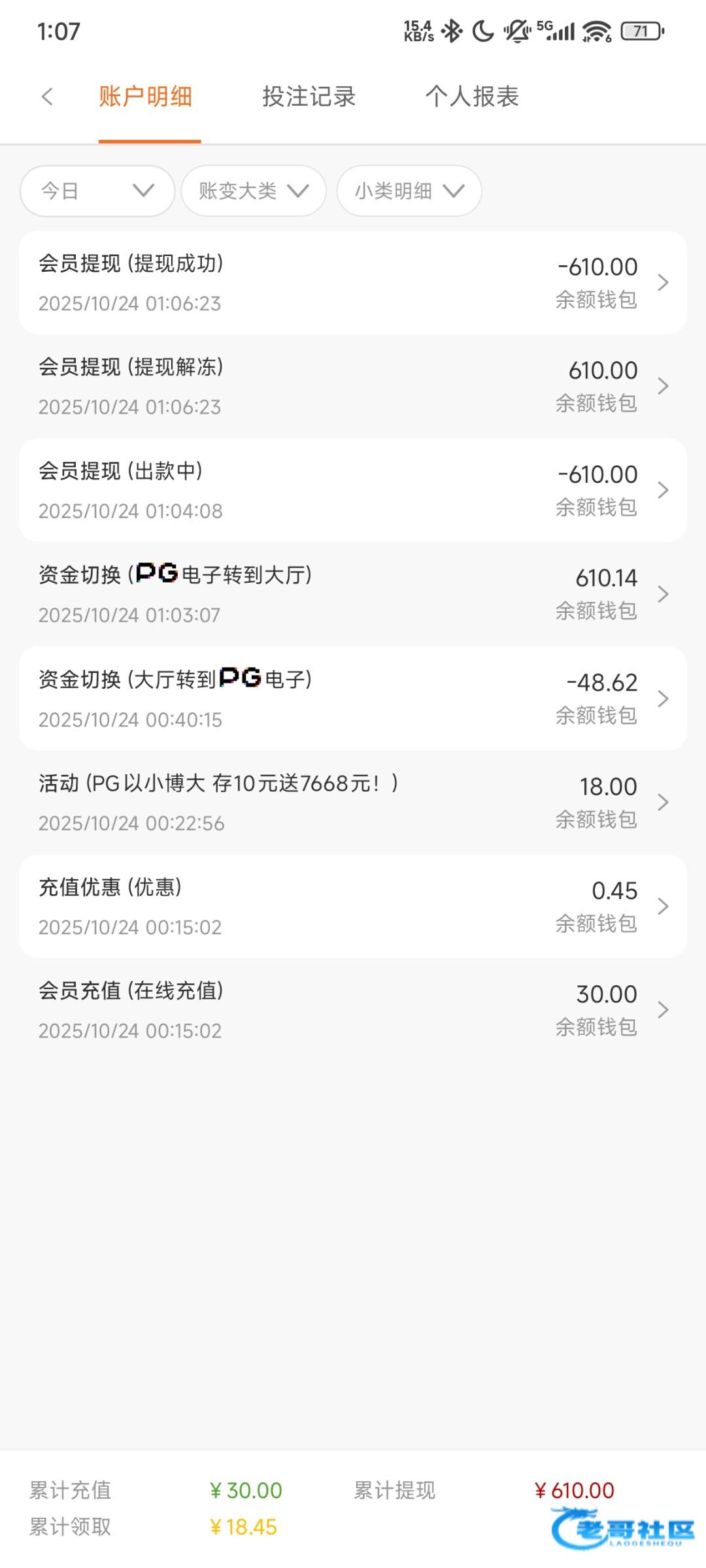Screen dimensions: 706x1568
Task: Expand the 小类明细 filter dropdown
Action: pos(409,191)
